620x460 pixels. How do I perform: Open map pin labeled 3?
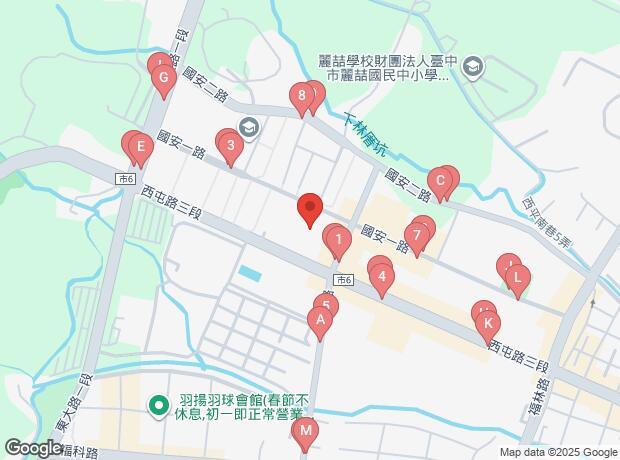(x=231, y=150)
